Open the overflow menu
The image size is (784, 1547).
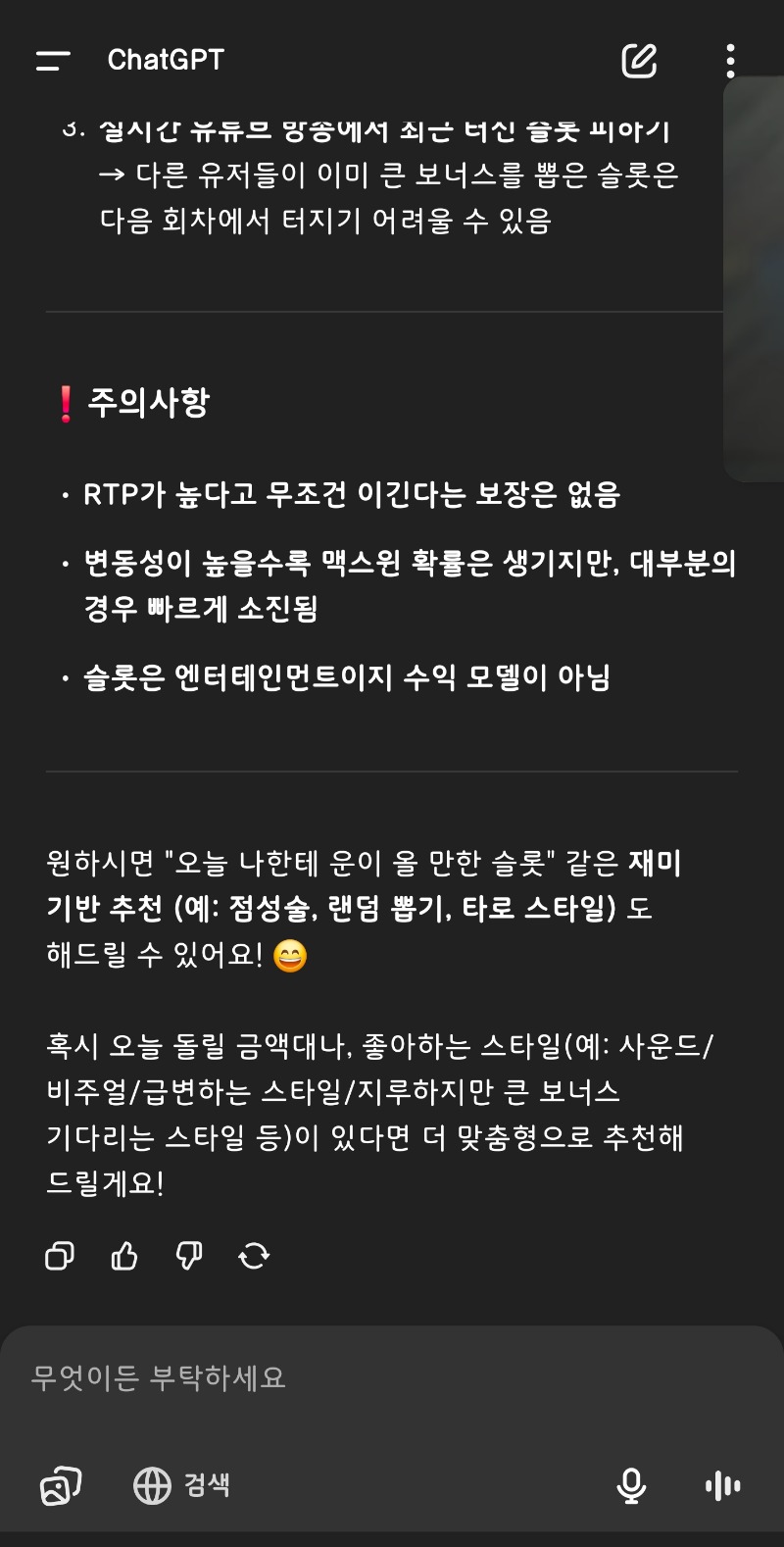(730, 61)
